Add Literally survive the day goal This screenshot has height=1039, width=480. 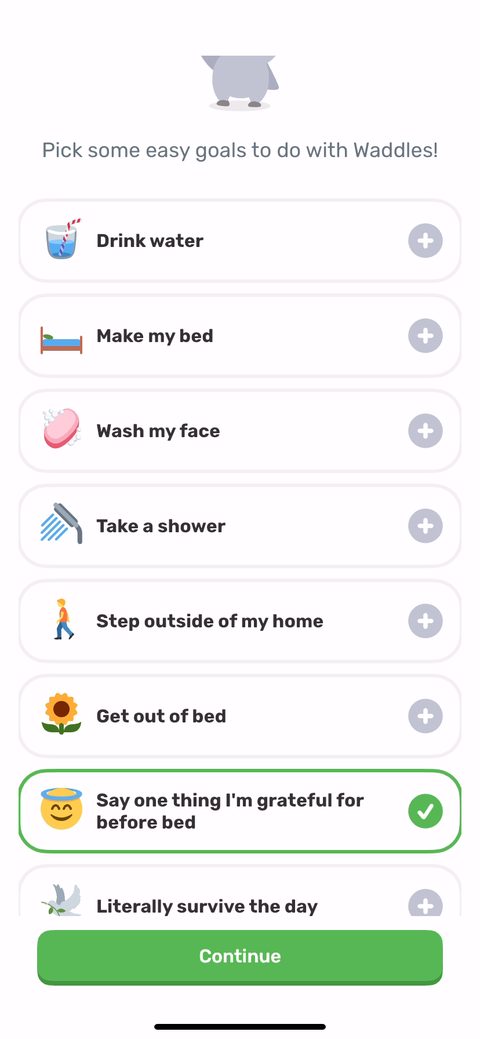pyautogui.click(x=425, y=904)
